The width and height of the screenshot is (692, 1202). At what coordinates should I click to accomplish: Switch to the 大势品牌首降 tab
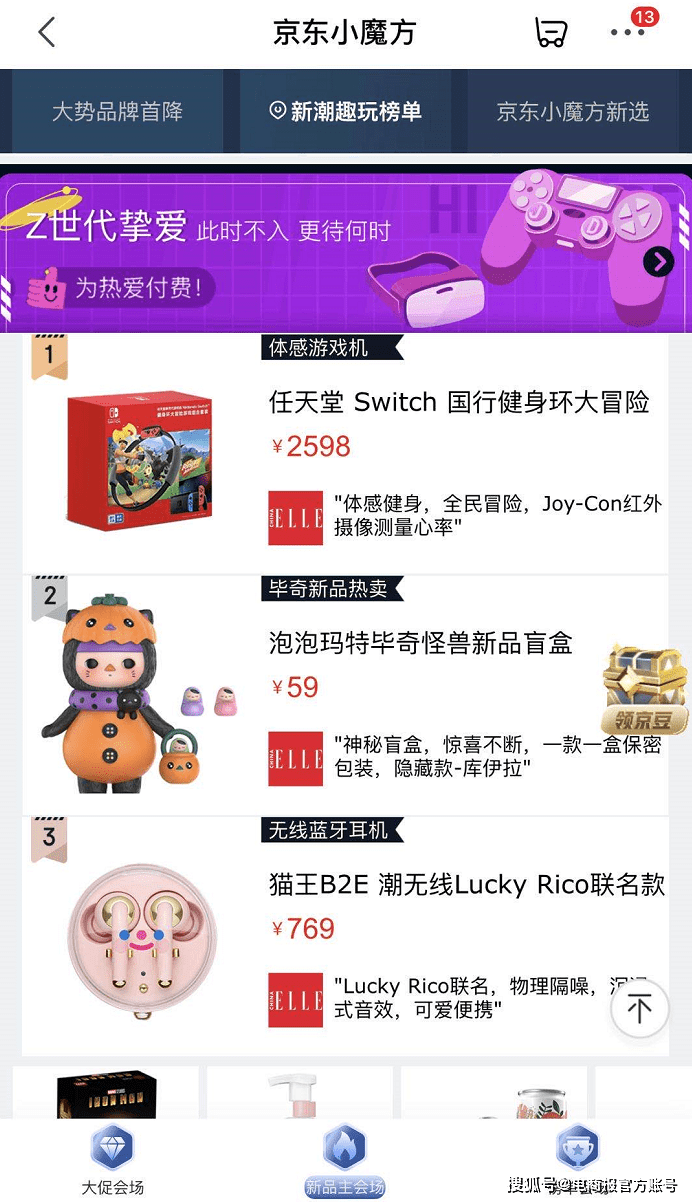click(x=118, y=111)
